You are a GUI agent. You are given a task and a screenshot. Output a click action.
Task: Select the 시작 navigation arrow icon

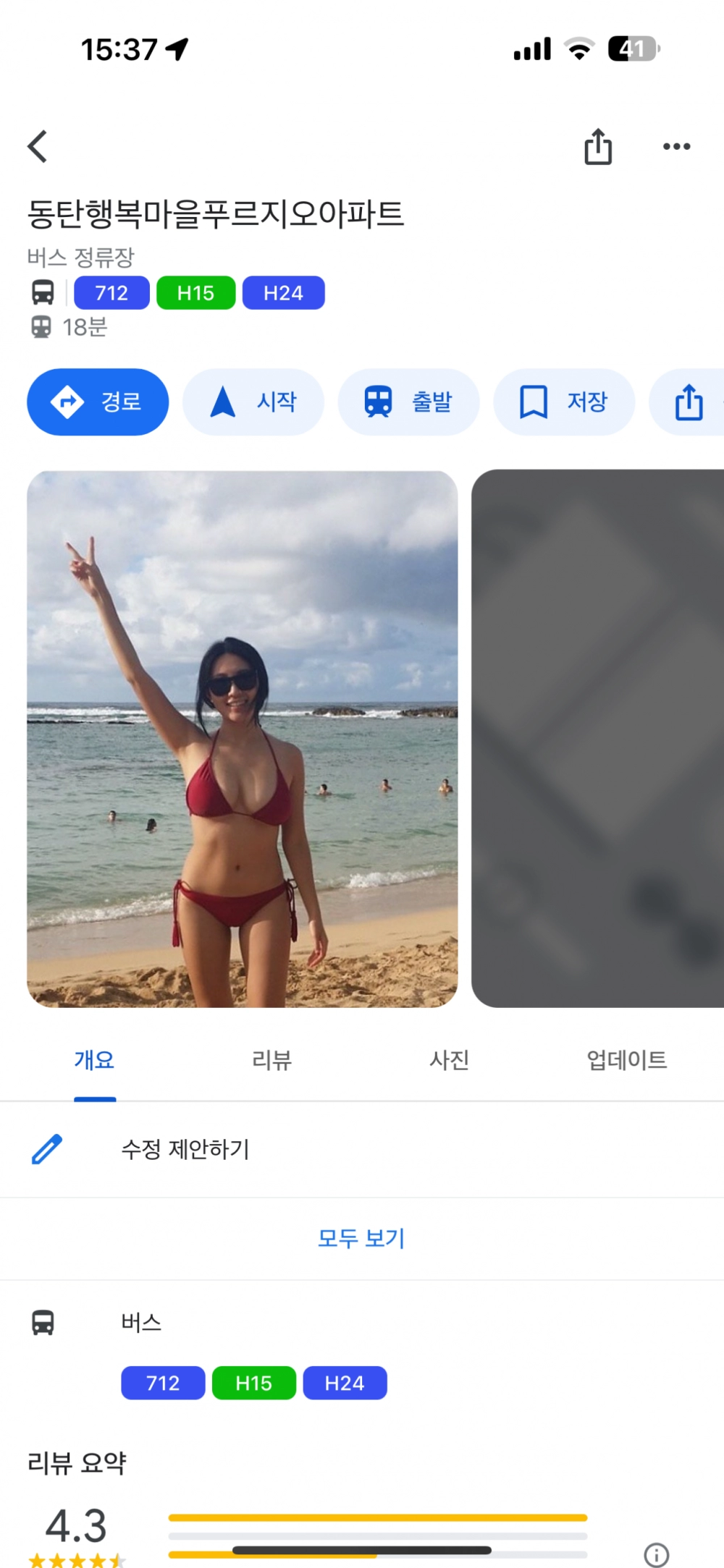click(224, 402)
